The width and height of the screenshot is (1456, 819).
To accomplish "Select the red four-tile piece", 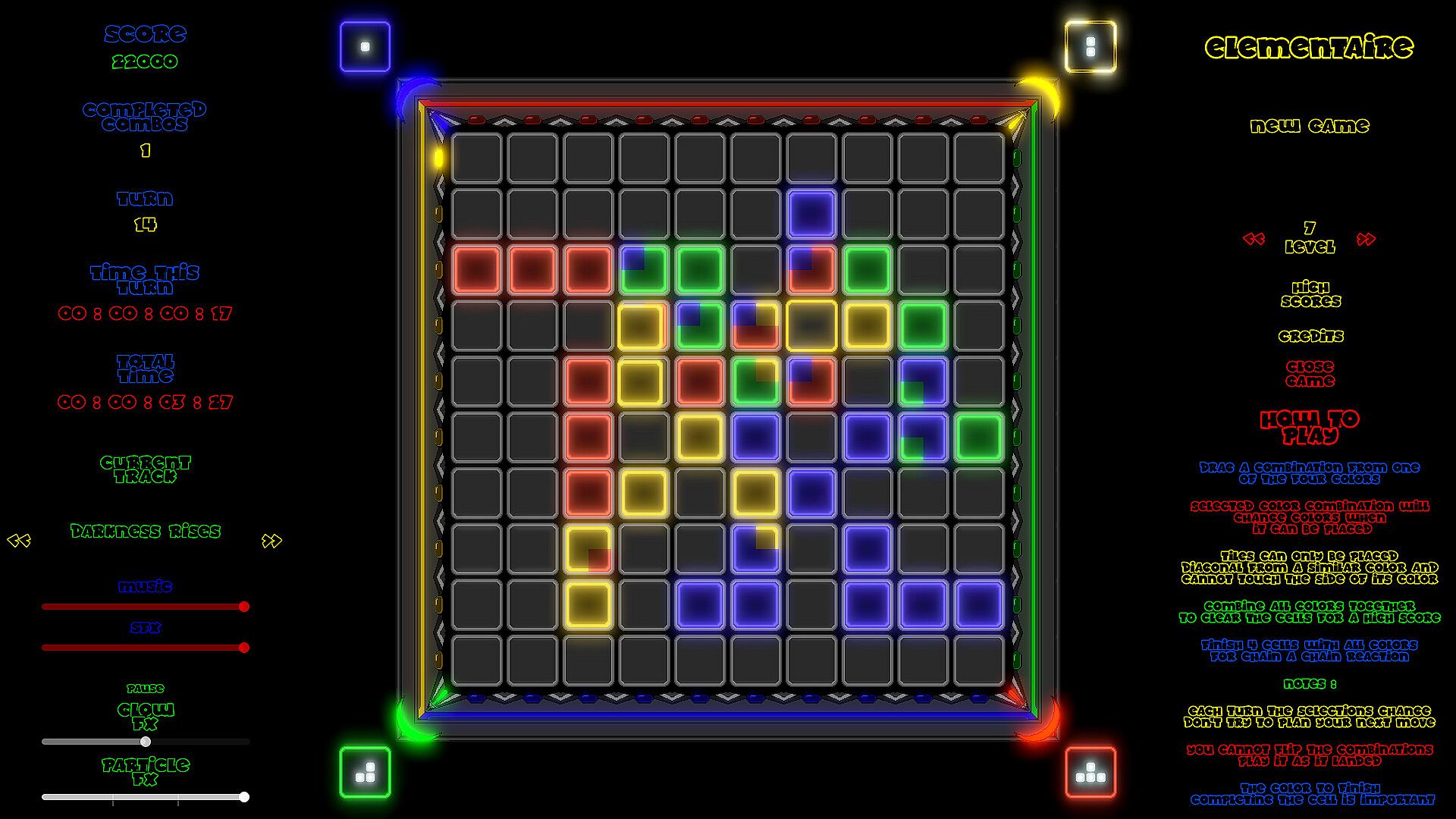I will coord(1090,773).
